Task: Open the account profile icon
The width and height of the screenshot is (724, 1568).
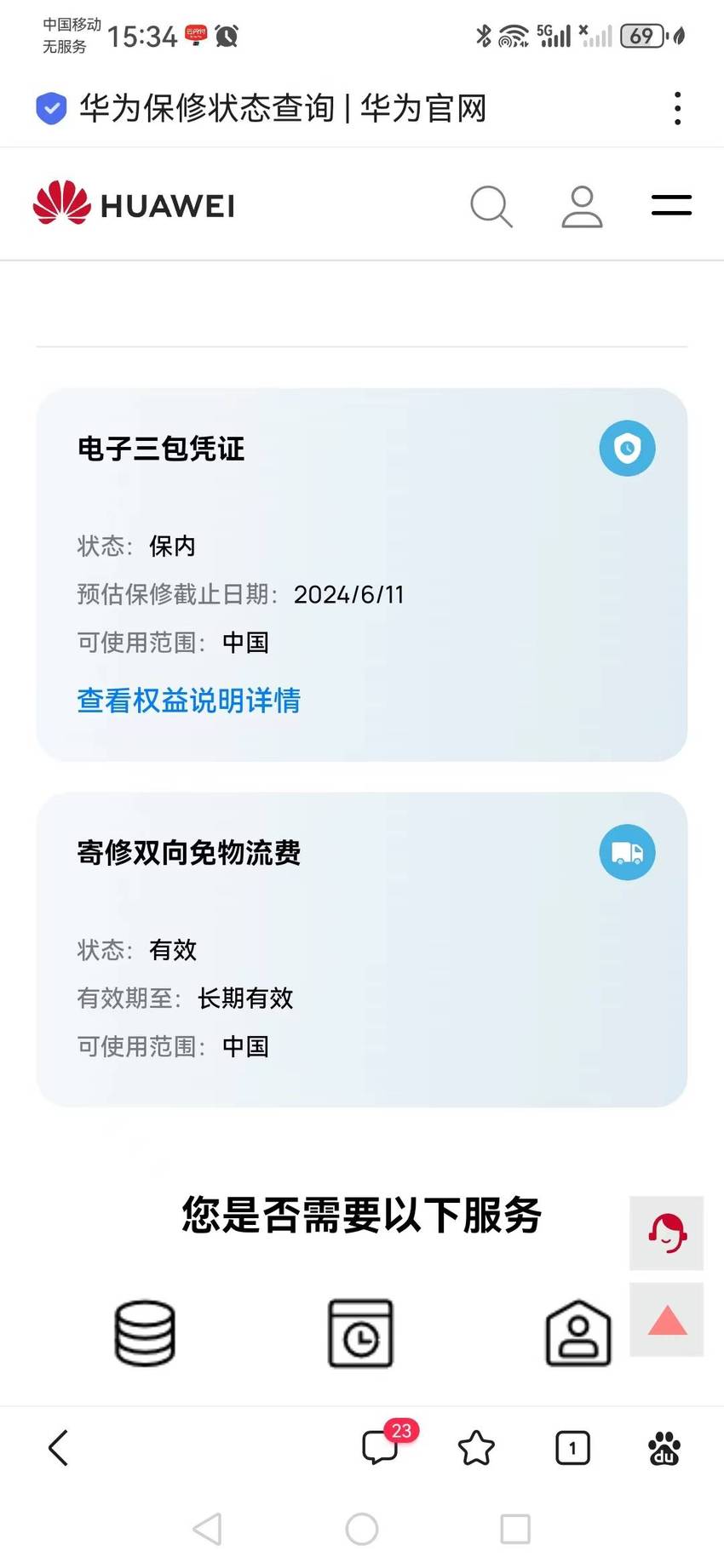Action: 582,206
